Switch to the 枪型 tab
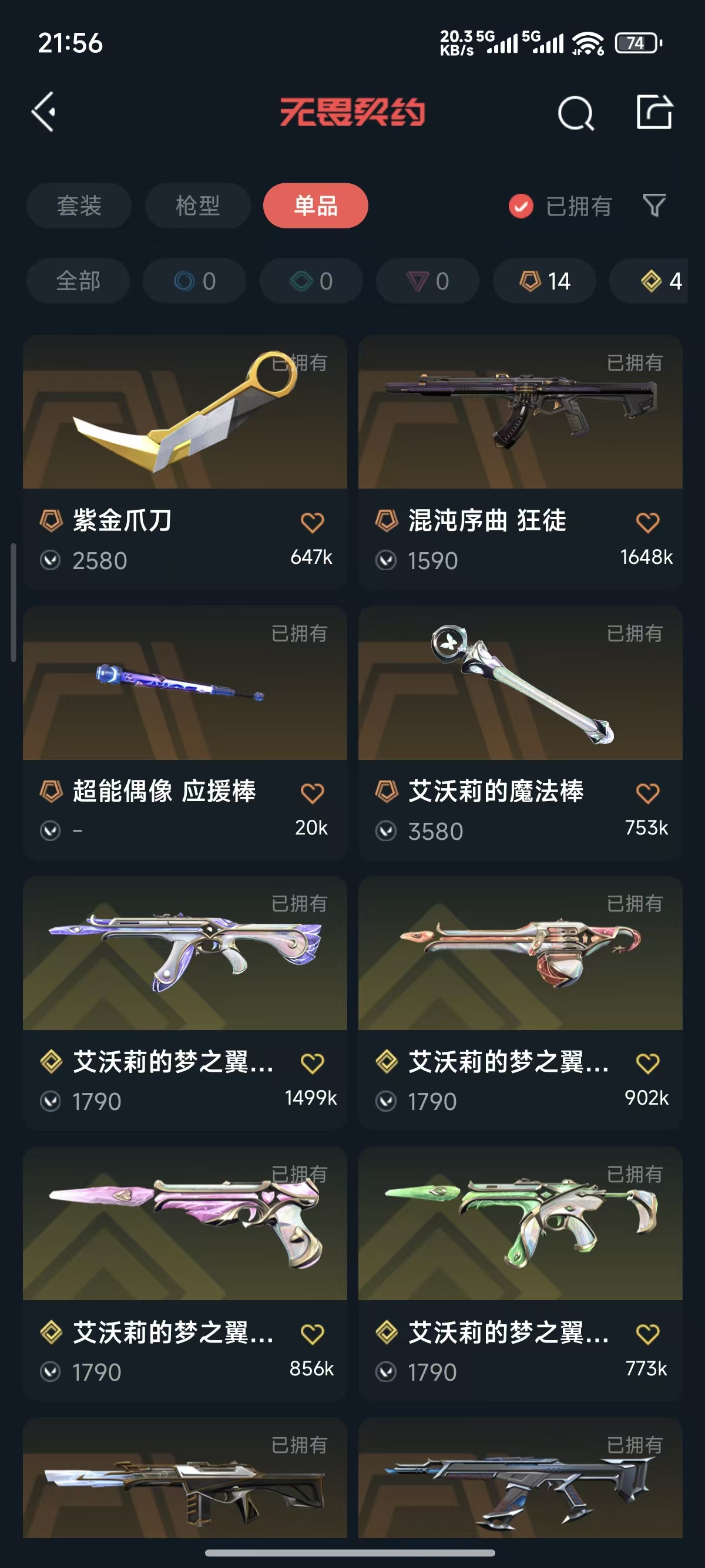705x1568 pixels. pos(197,206)
